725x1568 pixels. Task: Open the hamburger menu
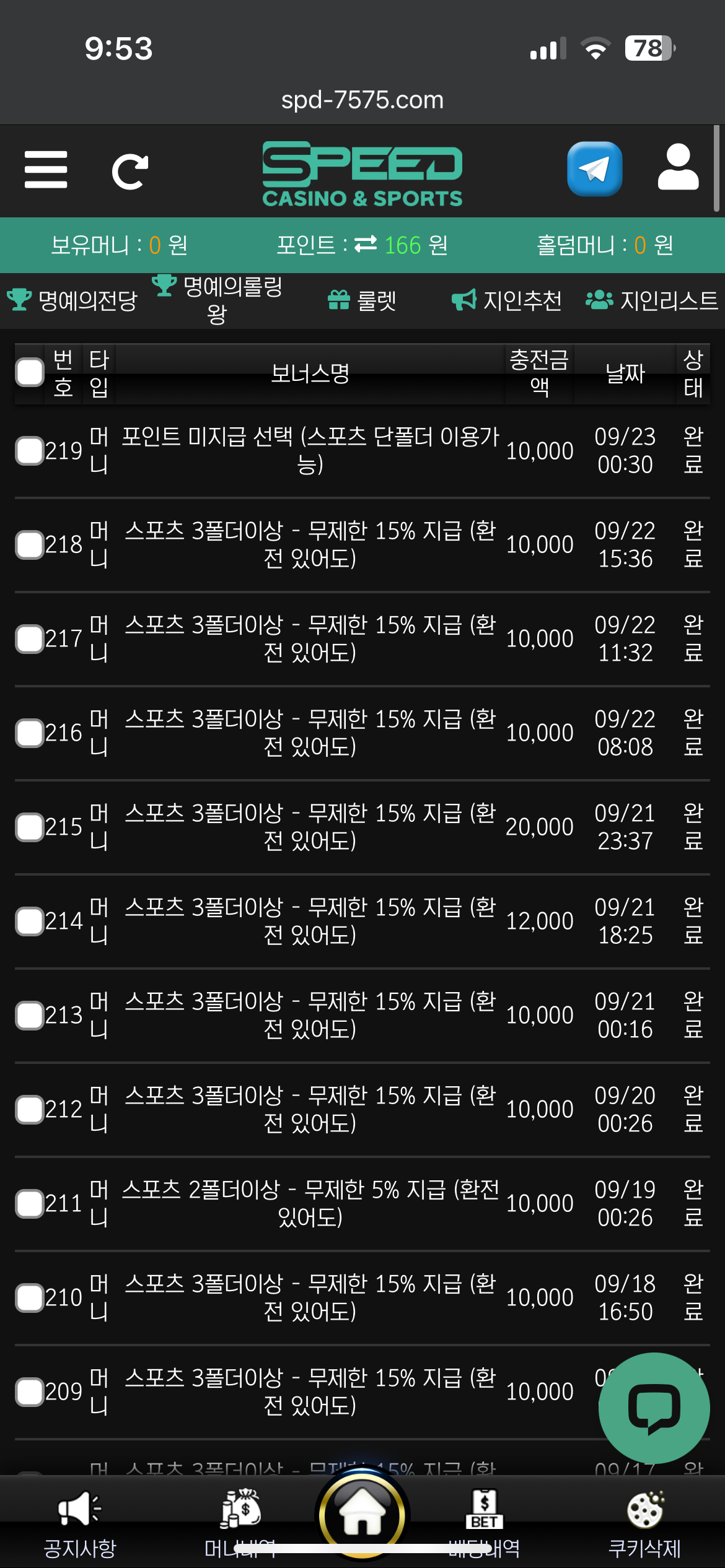coord(46,170)
